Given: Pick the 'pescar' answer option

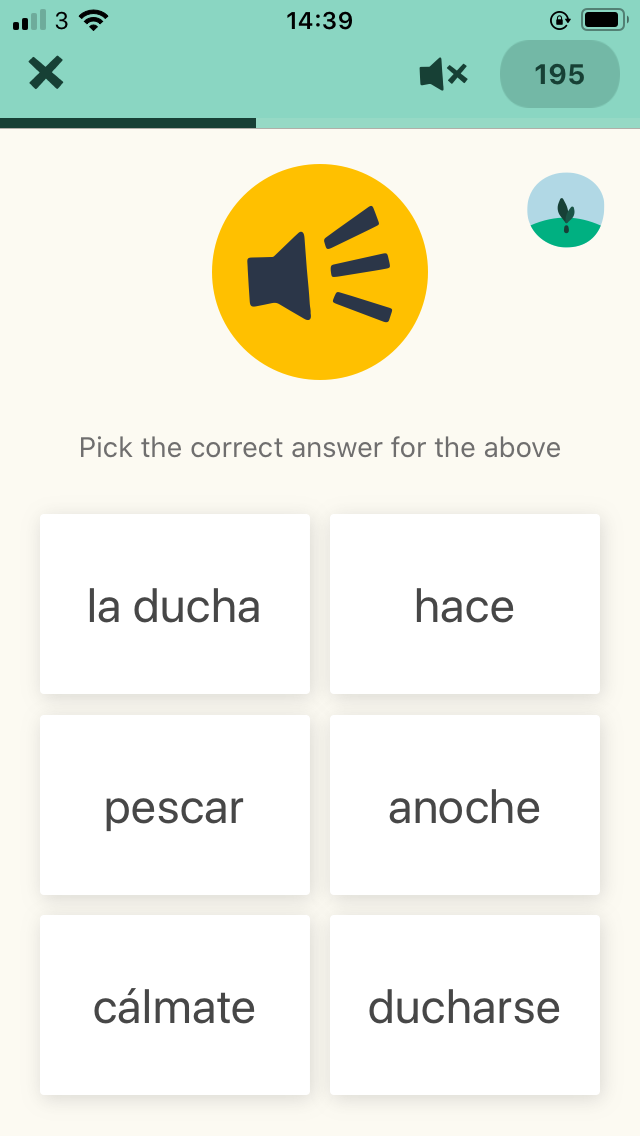Looking at the screenshot, I should (175, 805).
